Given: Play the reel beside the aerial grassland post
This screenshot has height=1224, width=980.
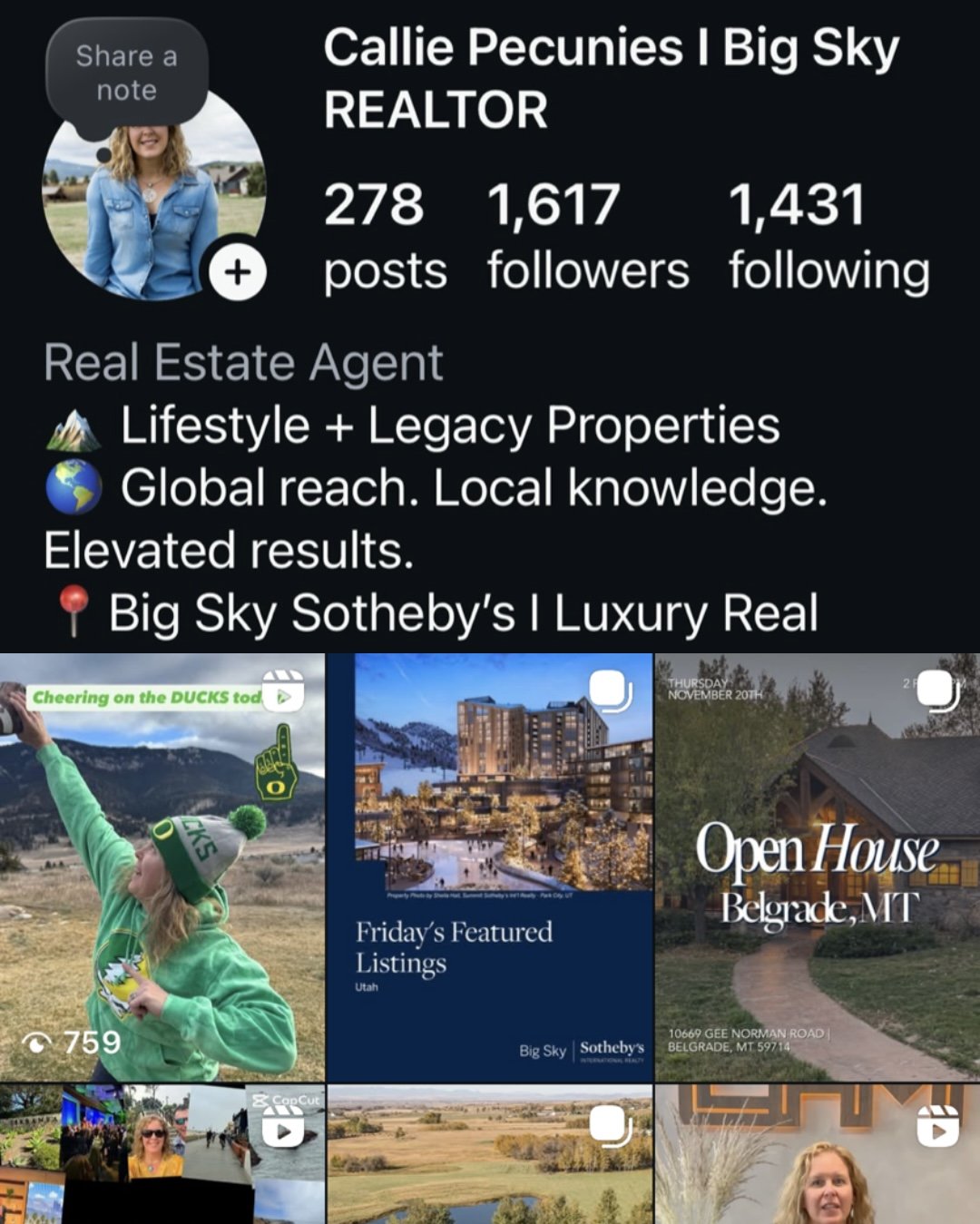Looking at the screenshot, I should [818, 1154].
